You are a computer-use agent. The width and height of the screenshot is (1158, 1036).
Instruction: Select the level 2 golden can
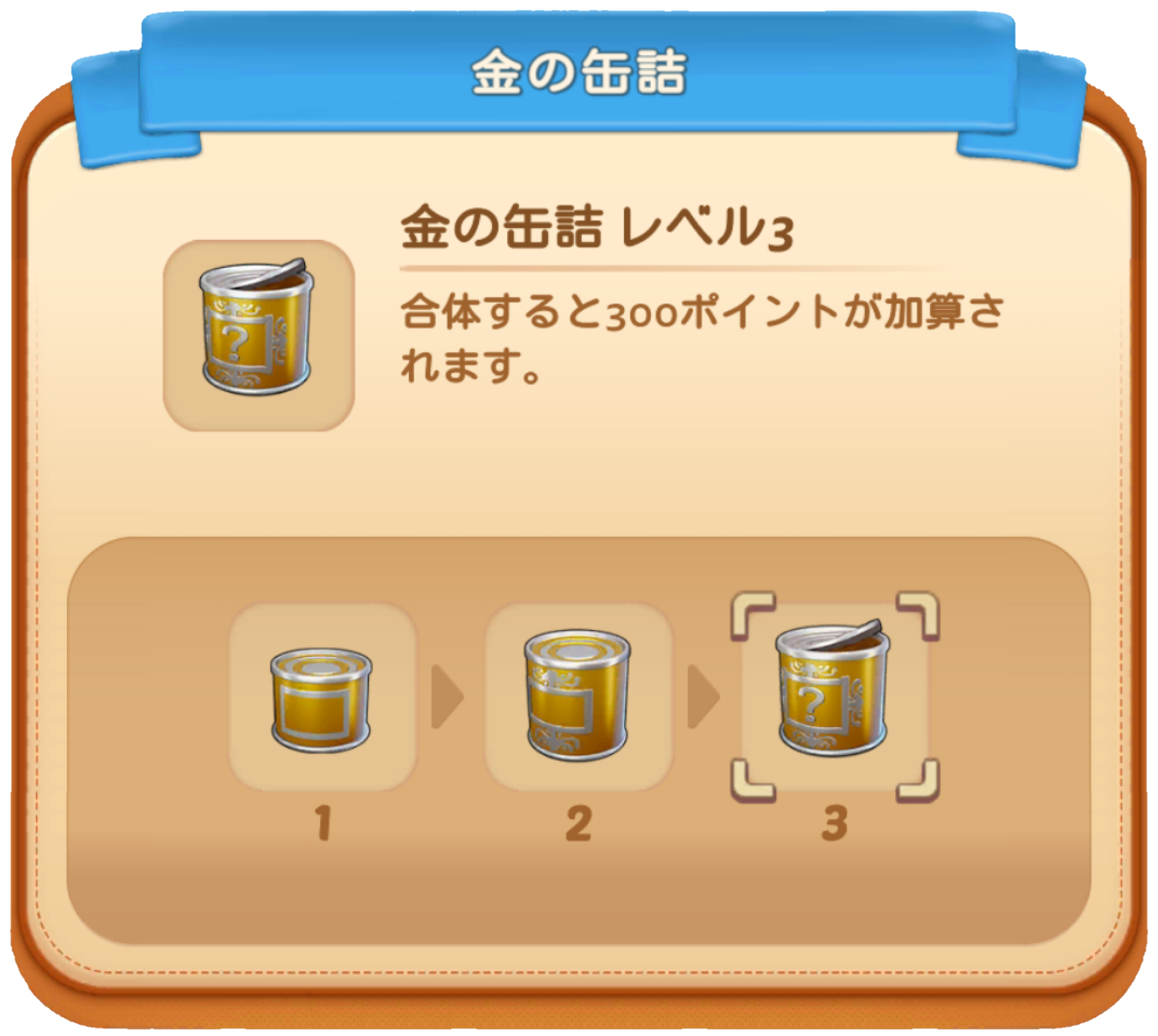point(578,697)
